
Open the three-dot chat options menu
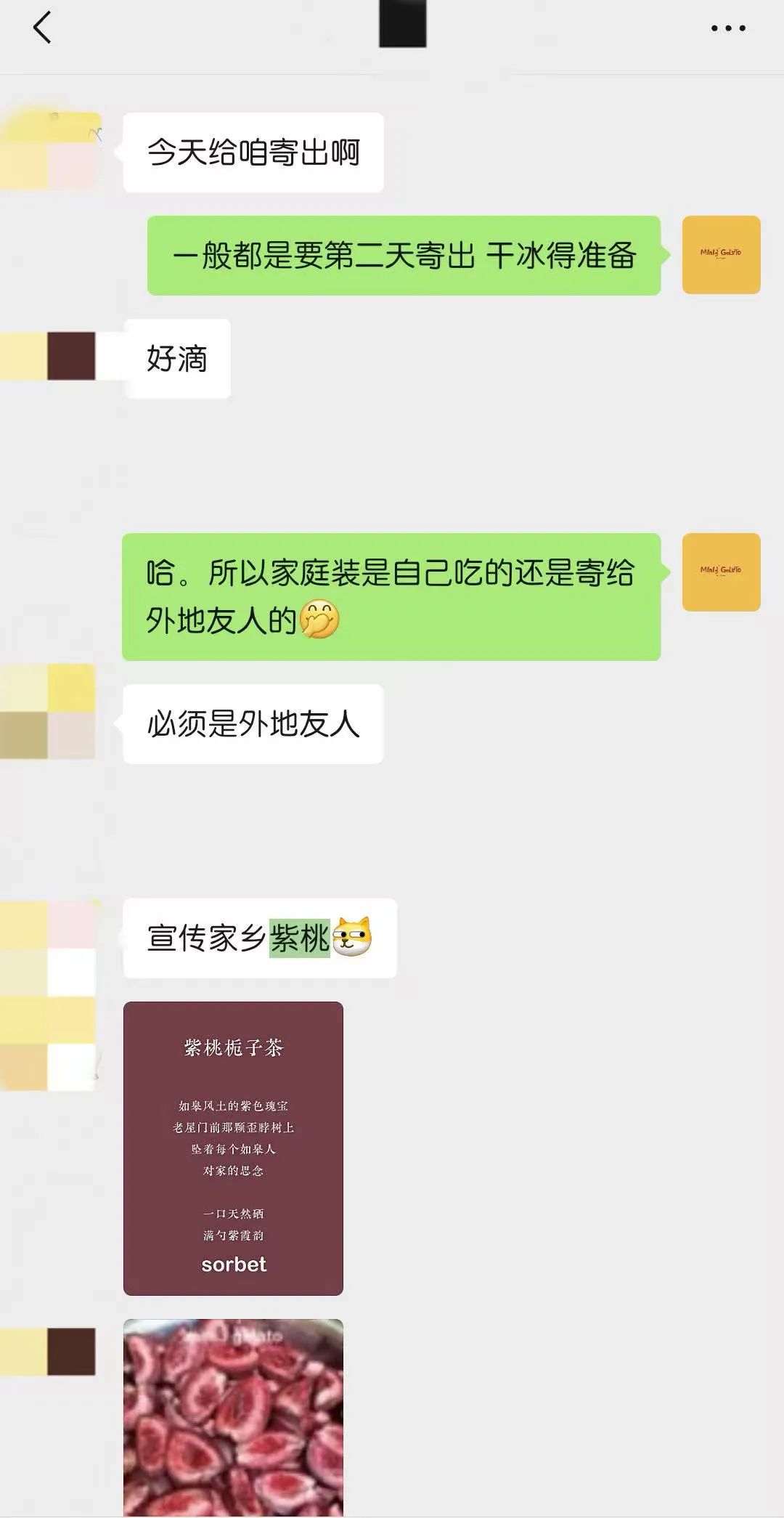(727, 28)
